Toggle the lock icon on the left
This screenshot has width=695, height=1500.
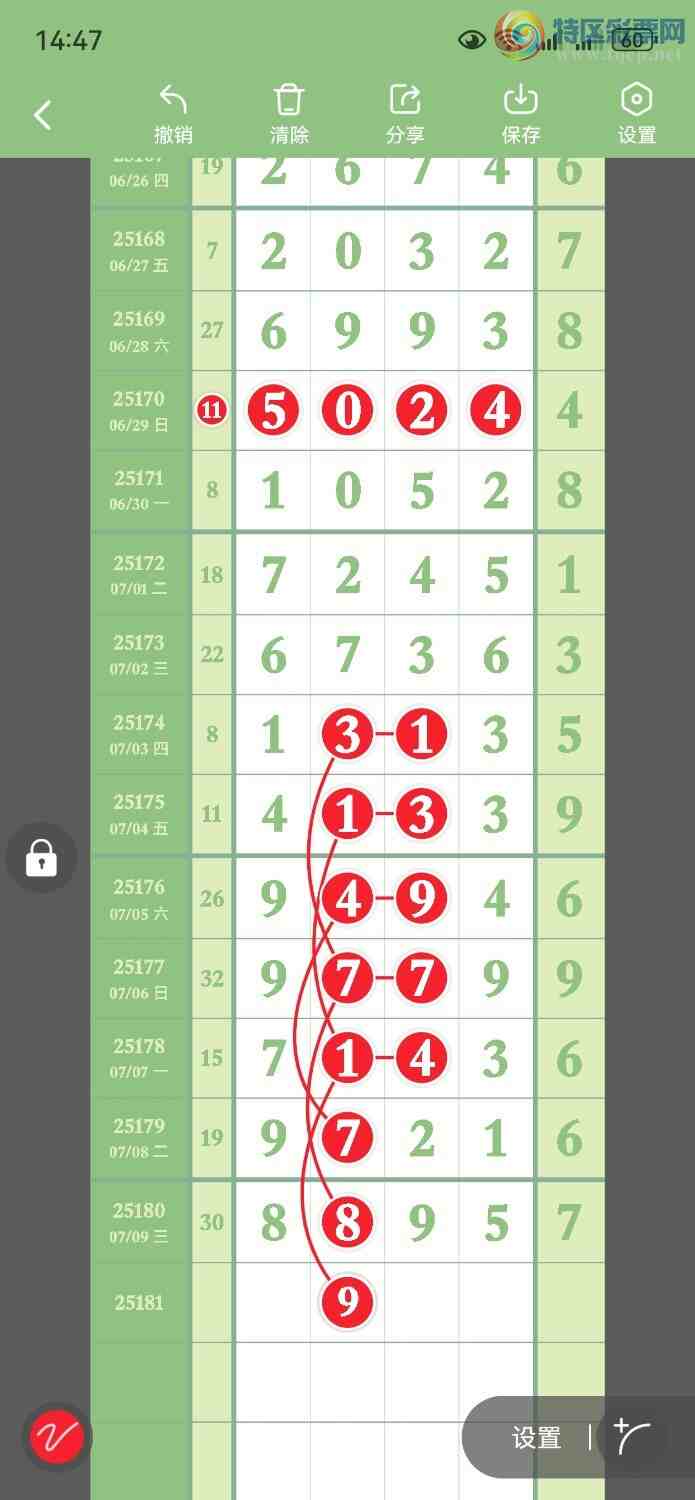point(41,857)
